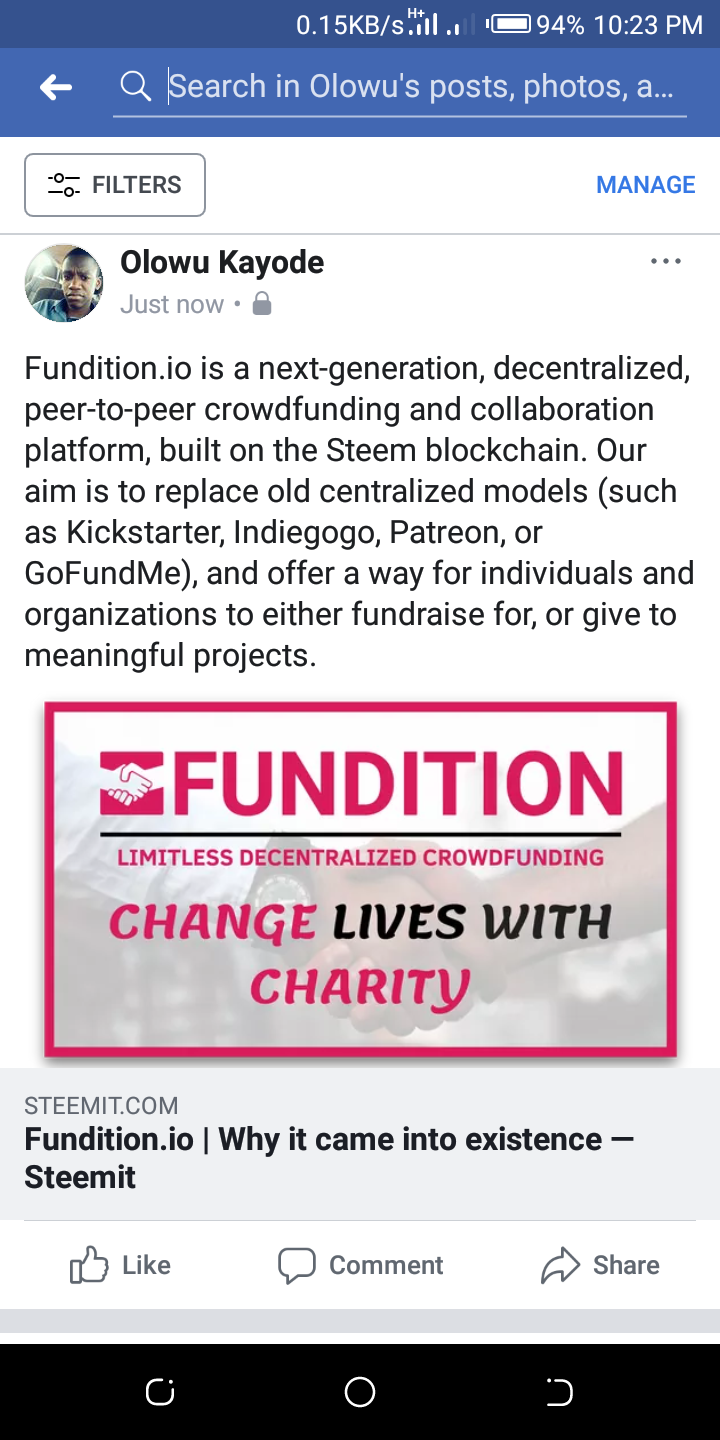
Task: Open recent apps from the navigation bar
Action: pyautogui.click(x=160, y=1392)
